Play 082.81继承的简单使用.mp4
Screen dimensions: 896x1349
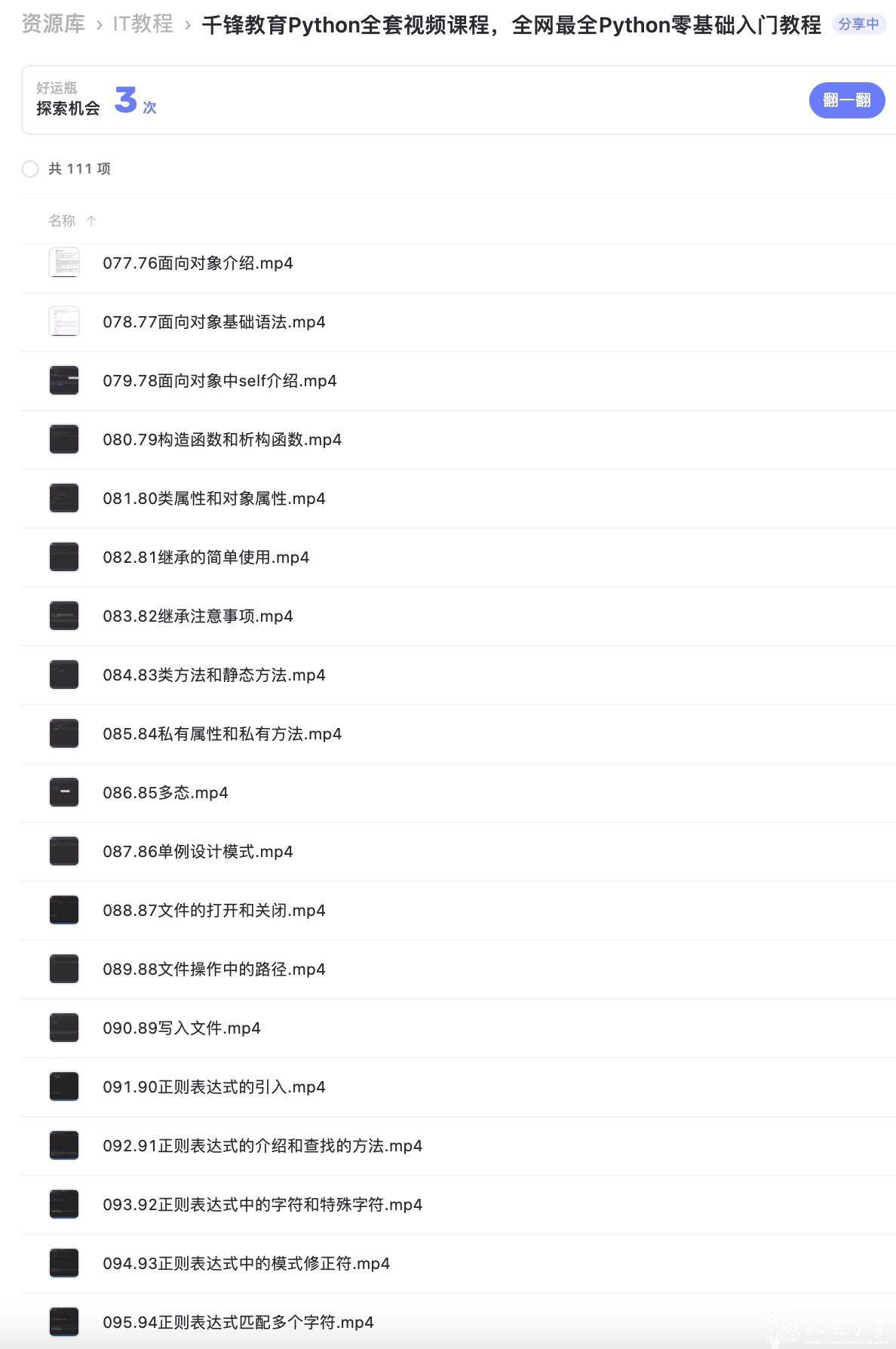coord(206,558)
